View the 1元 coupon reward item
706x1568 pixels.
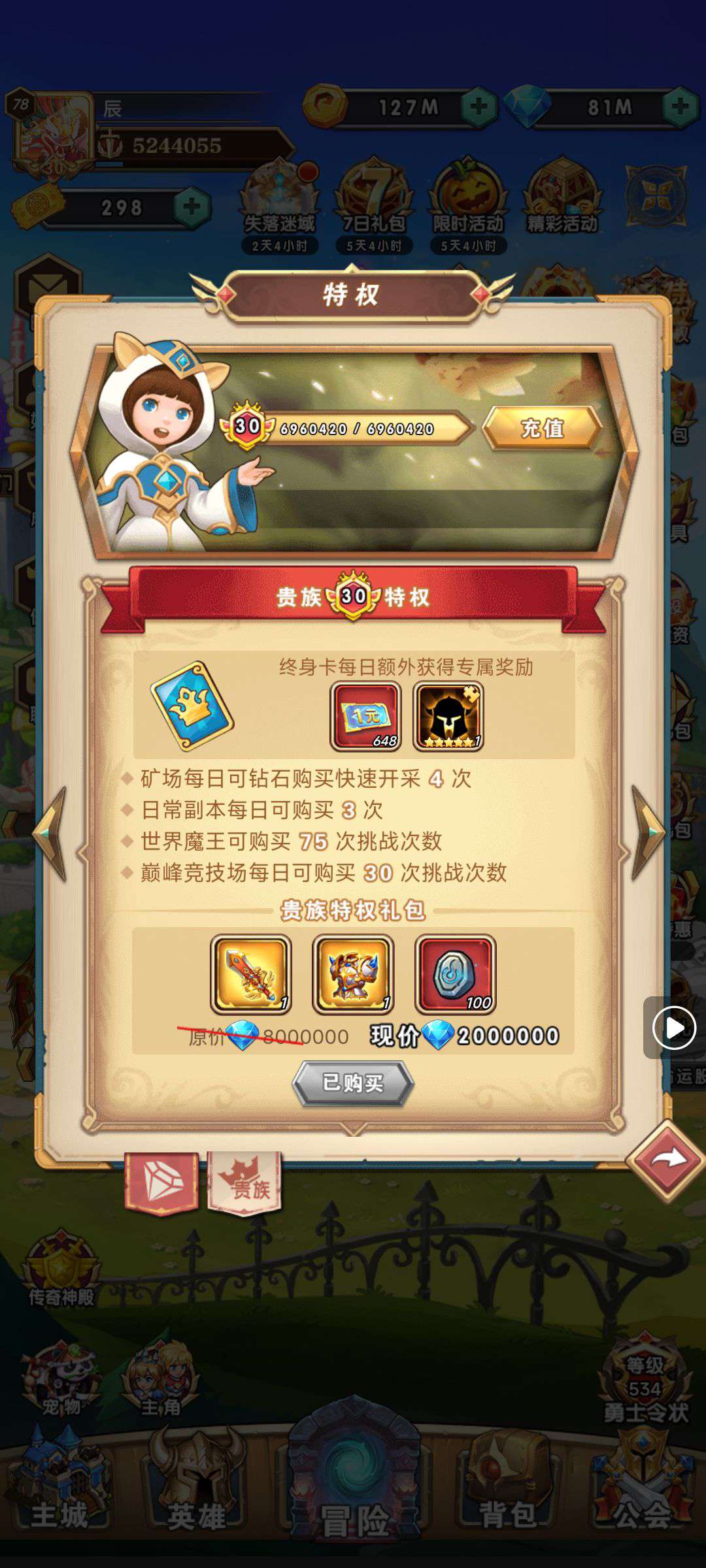coord(365,717)
